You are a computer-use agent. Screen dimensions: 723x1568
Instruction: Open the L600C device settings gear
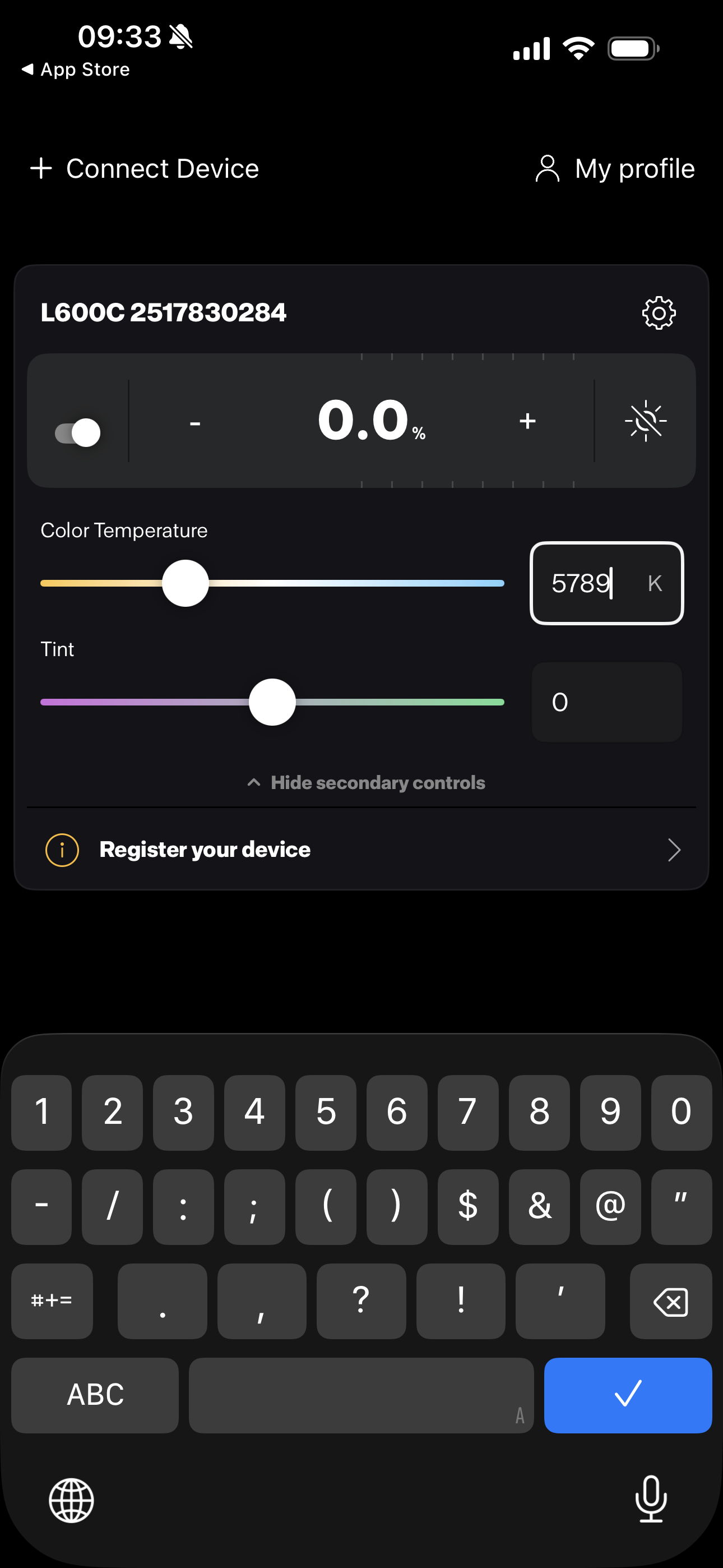click(659, 313)
